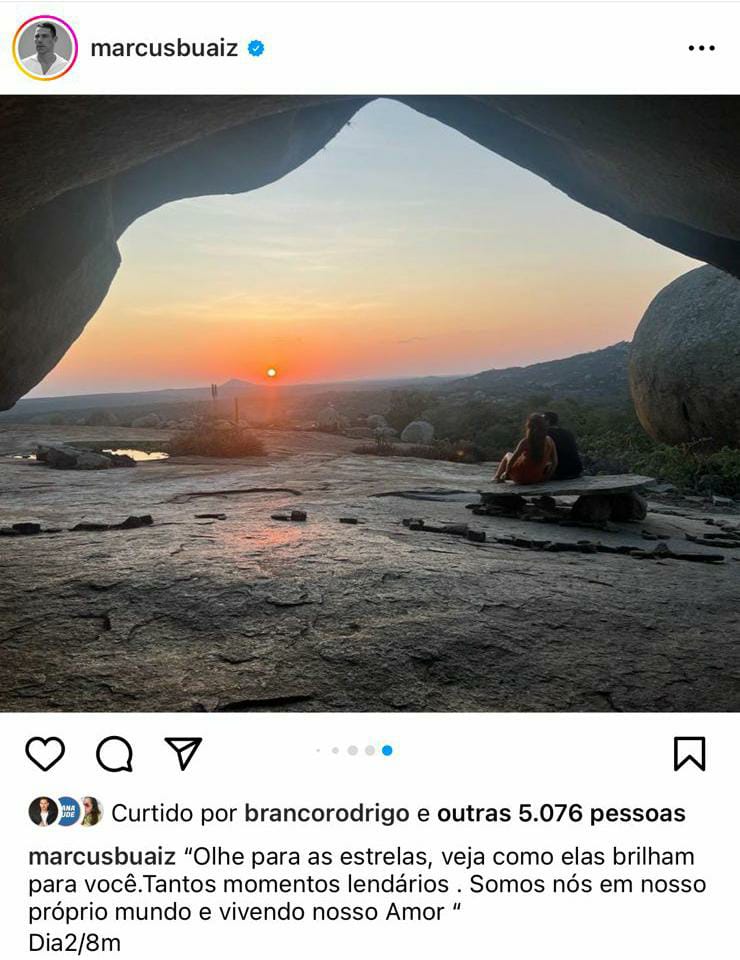Open the comments on this post
Screen dimensions: 740x960
[114, 753]
